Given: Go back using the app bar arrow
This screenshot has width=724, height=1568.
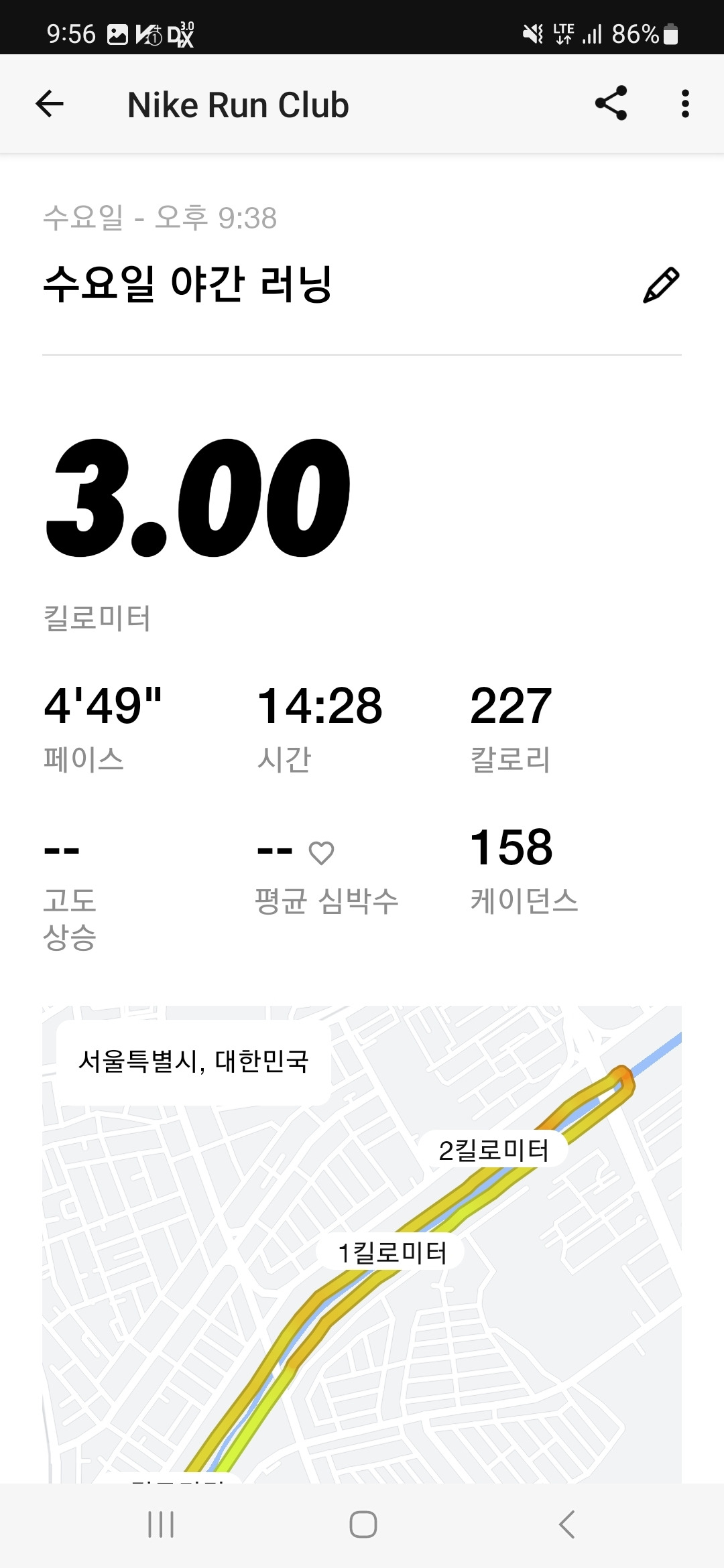Looking at the screenshot, I should pyautogui.click(x=50, y=104).
